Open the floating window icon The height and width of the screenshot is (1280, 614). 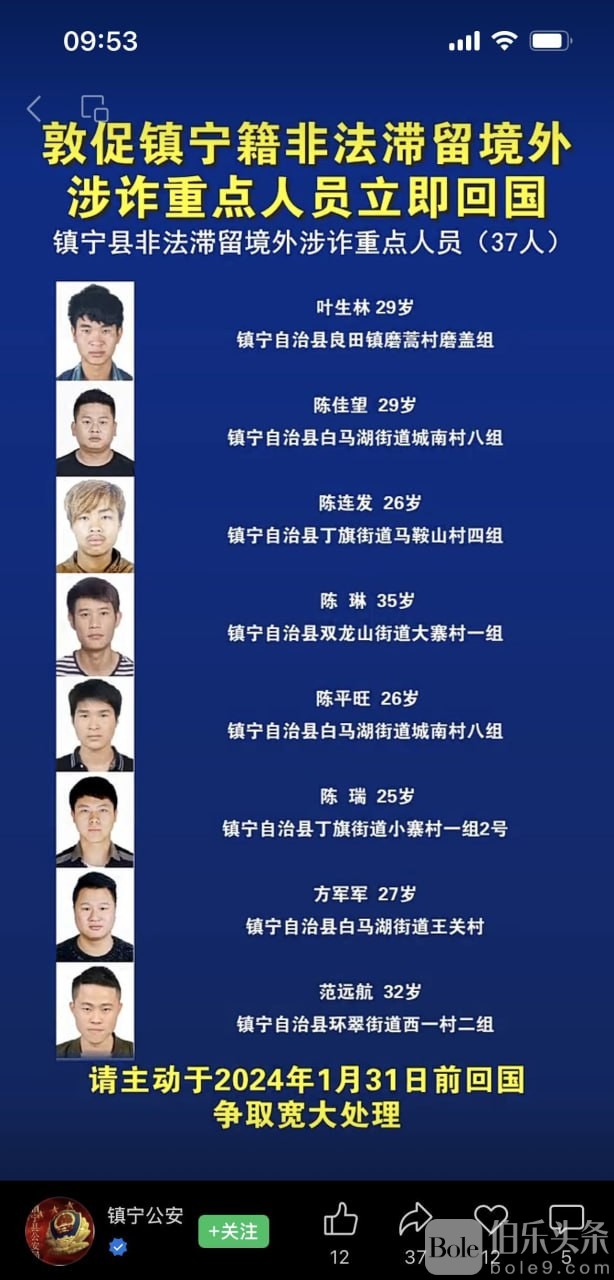pyautogui.click(x=94, y=108)
